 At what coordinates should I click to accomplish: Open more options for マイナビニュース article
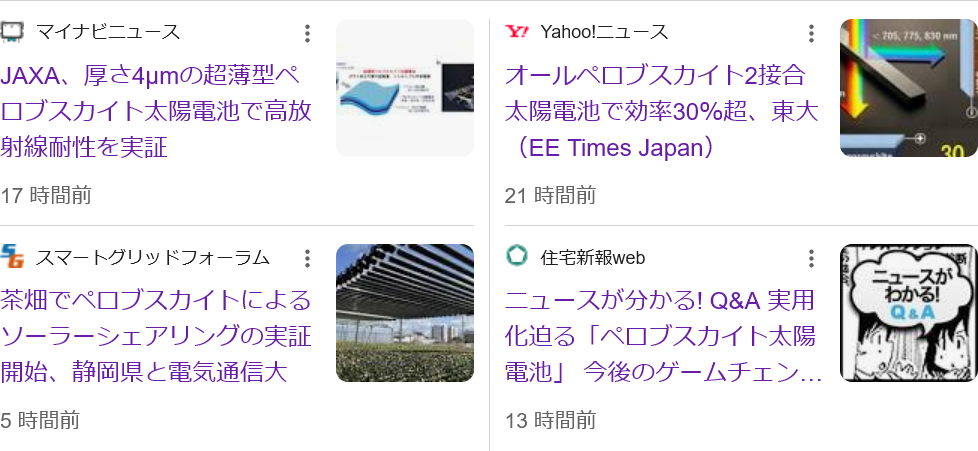[307, 33]
